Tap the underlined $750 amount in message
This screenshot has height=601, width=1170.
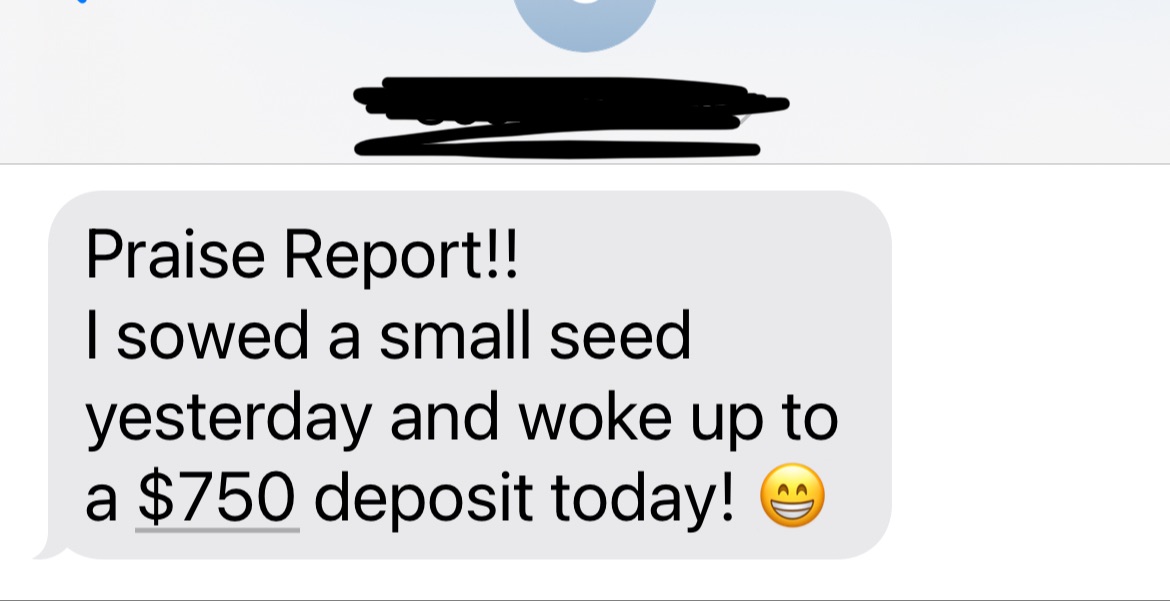(217, 497)
